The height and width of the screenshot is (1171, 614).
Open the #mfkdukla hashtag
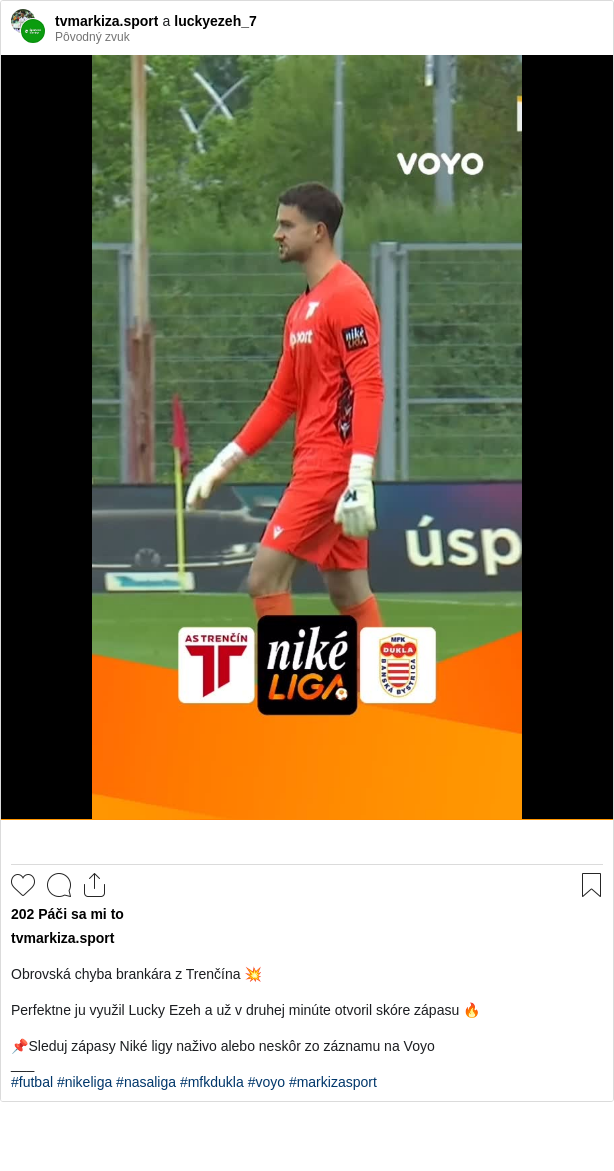click(212, 1082)
